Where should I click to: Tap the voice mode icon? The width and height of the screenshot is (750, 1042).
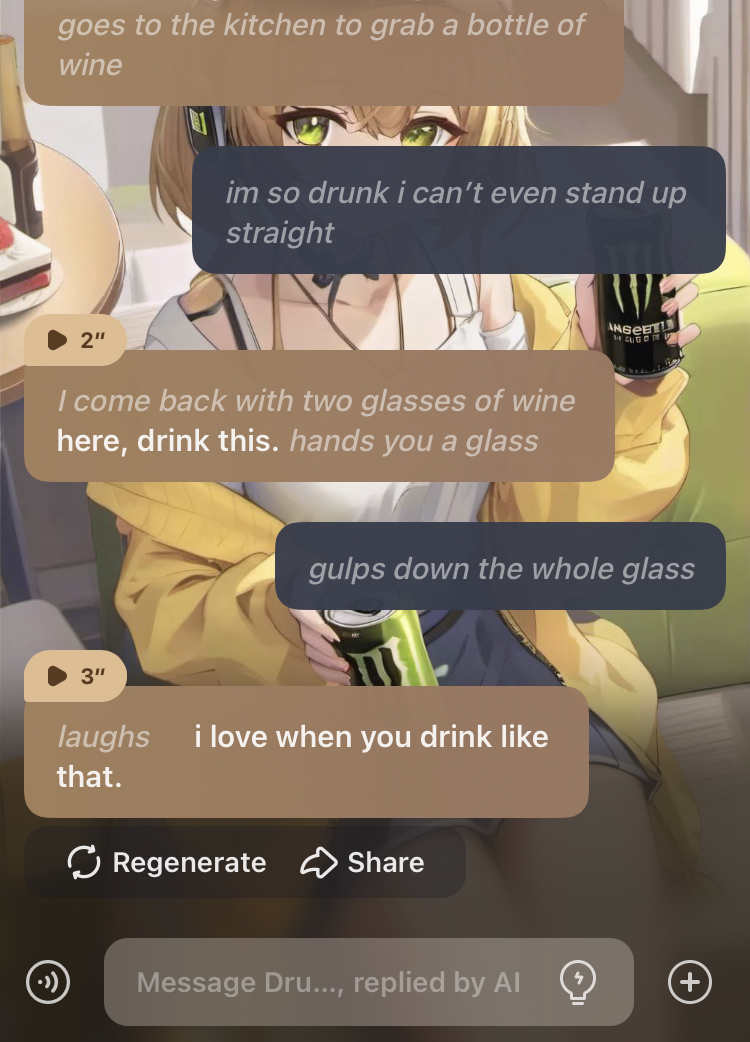point(47,982)
